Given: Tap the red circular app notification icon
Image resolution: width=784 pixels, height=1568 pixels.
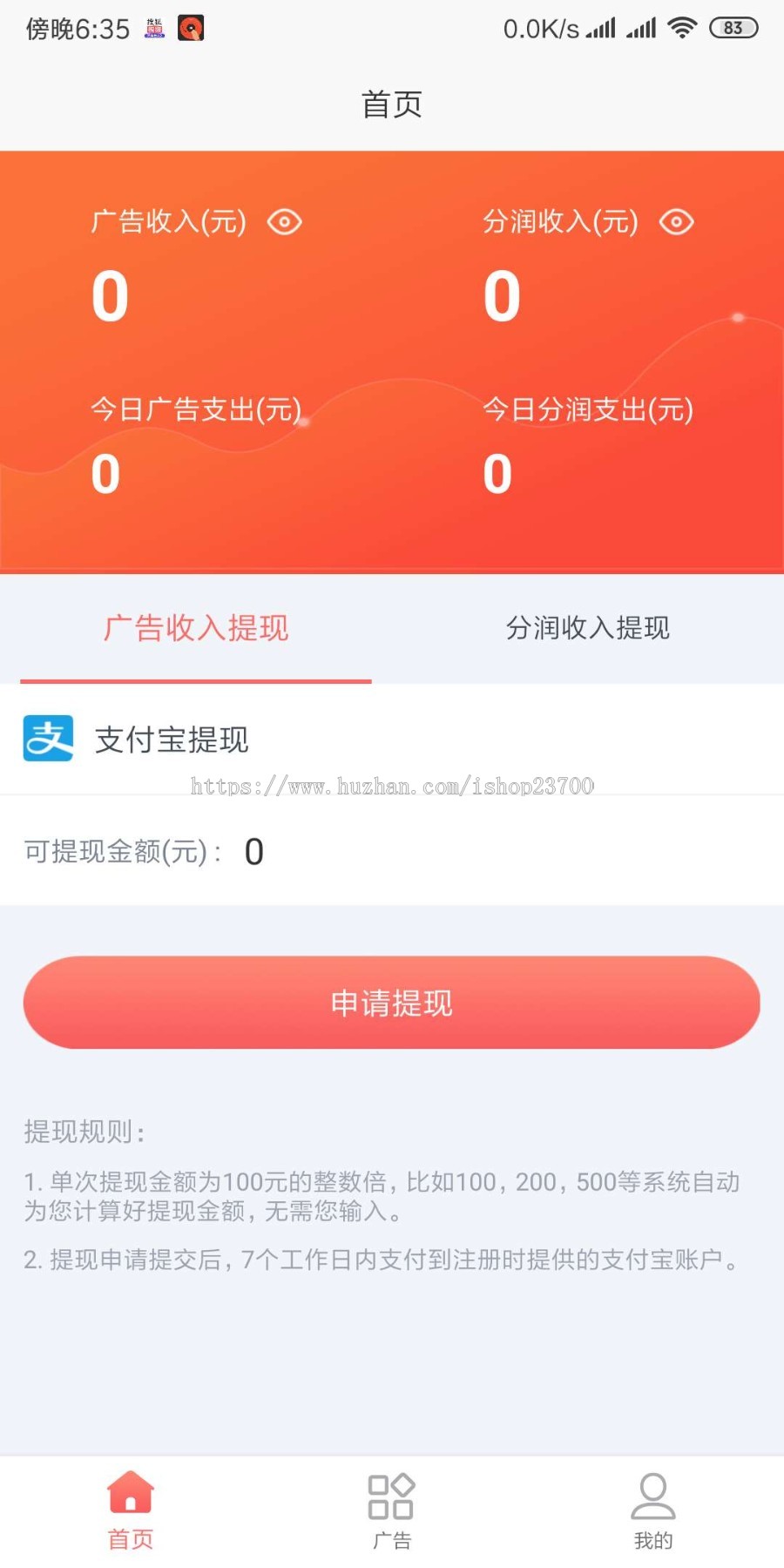Looking at the screenshot, I should point(193,27).
